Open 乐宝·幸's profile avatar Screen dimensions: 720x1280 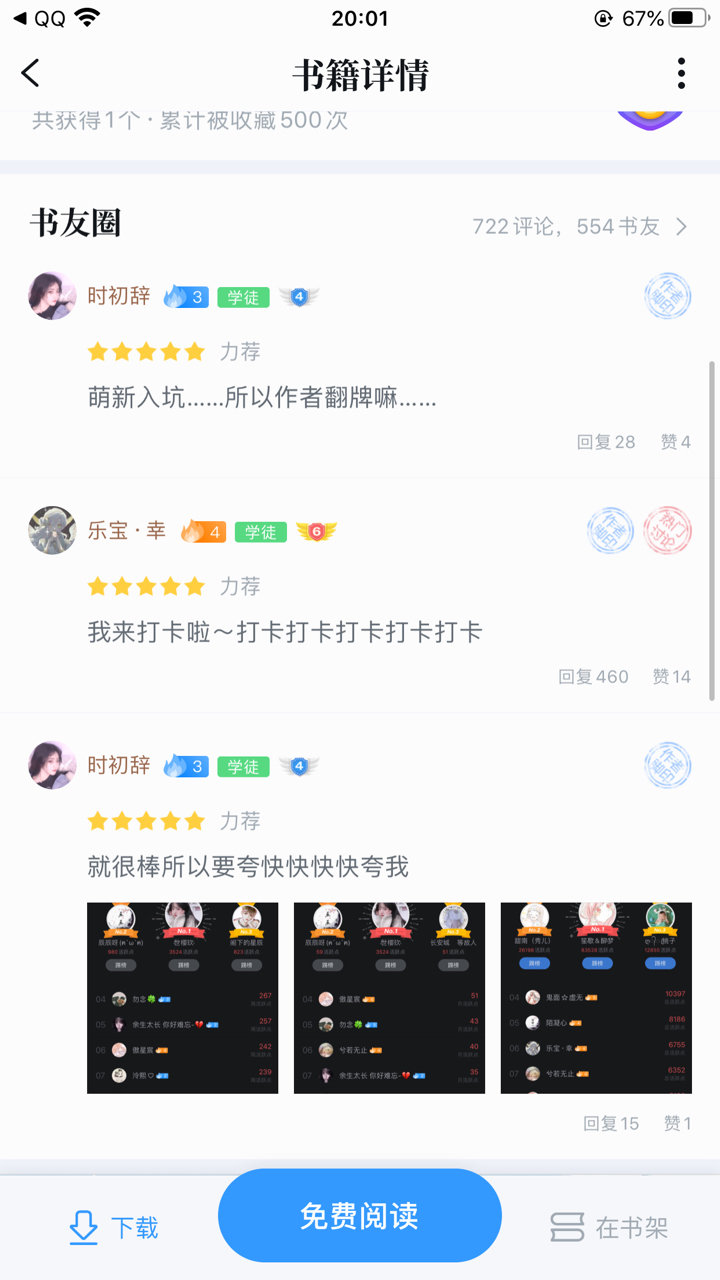tap(52, 530)
